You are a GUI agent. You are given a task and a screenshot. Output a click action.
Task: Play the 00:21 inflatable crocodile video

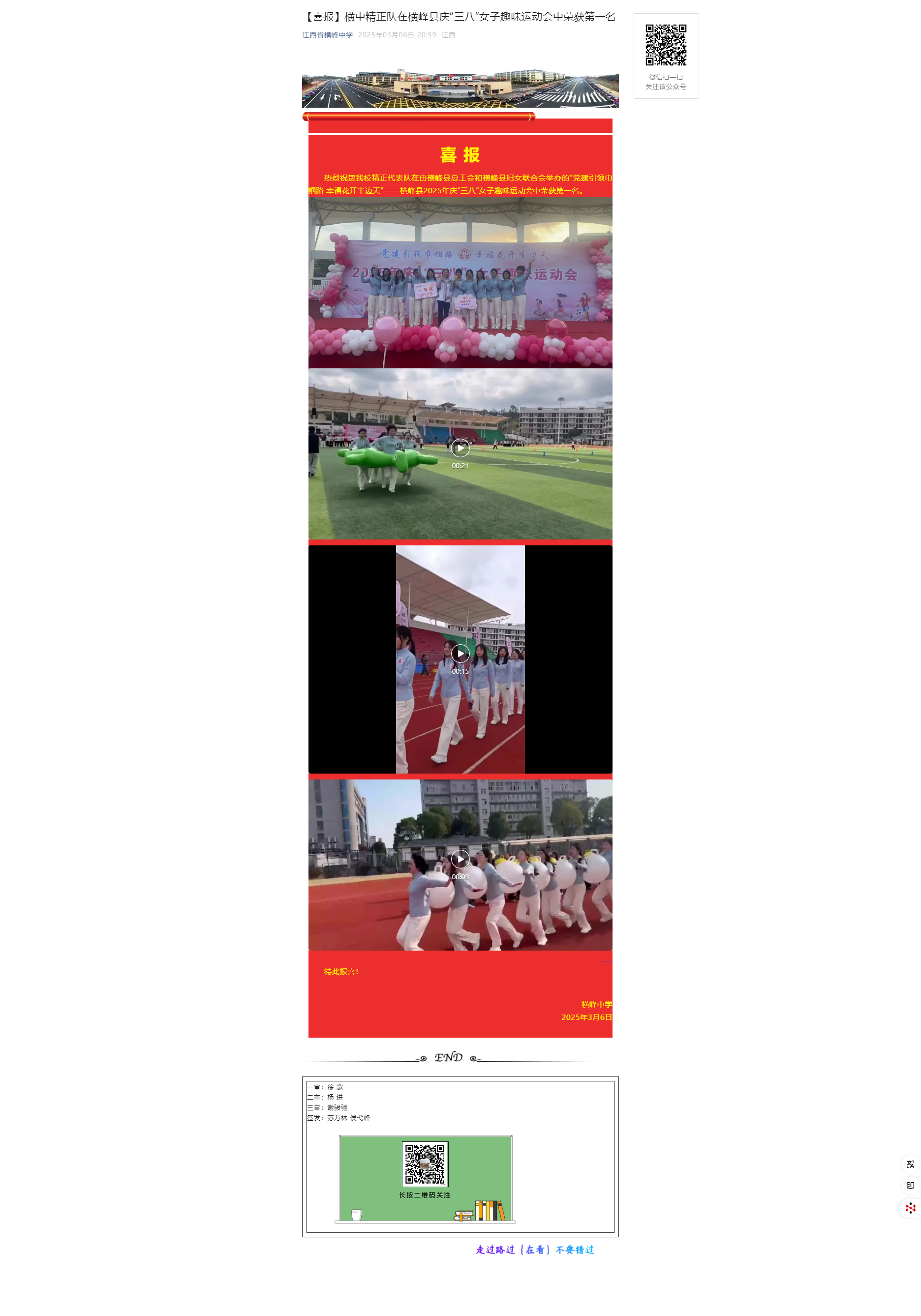(x=460, y=448)
